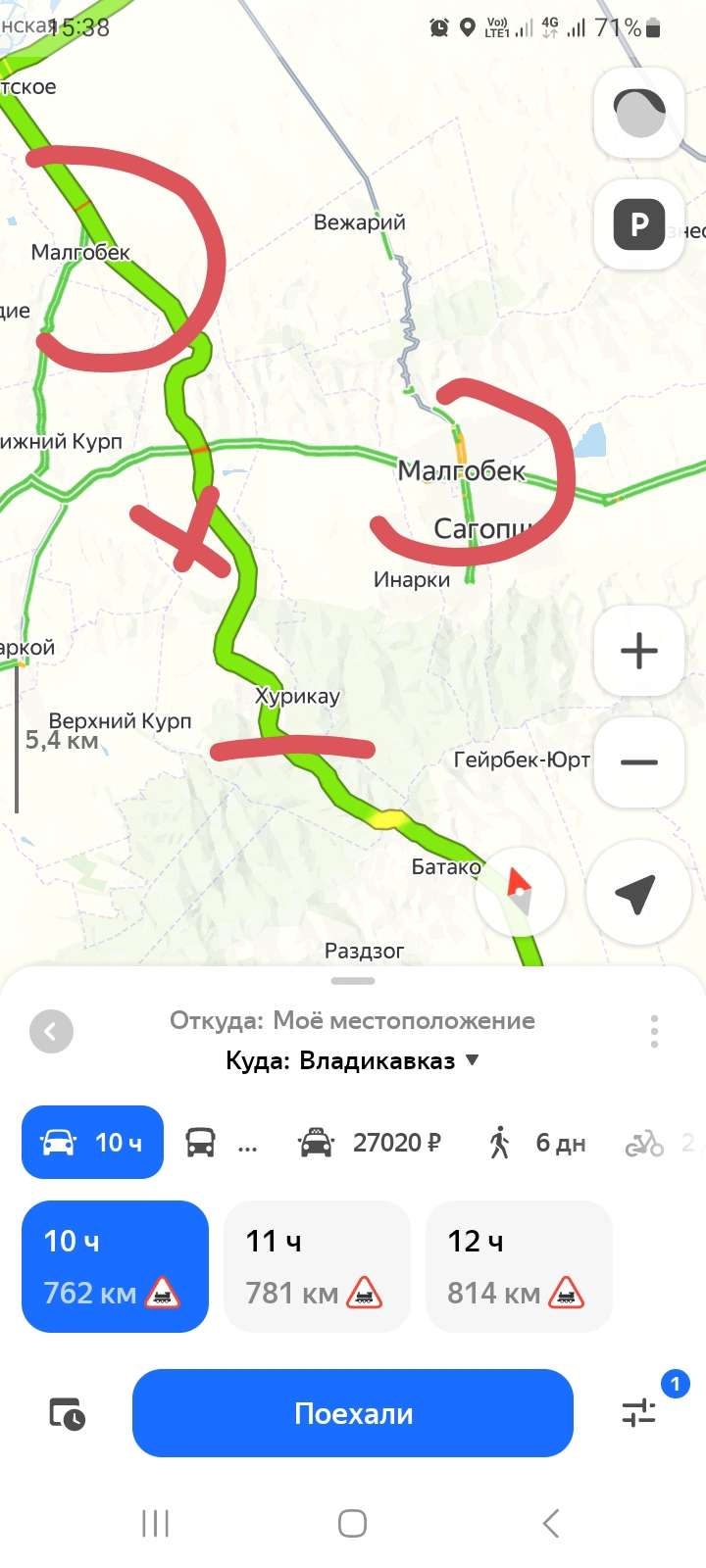This screenshot has height=1568, width=706.
Task: Zoom in on the map
Action: coord(639,651)
